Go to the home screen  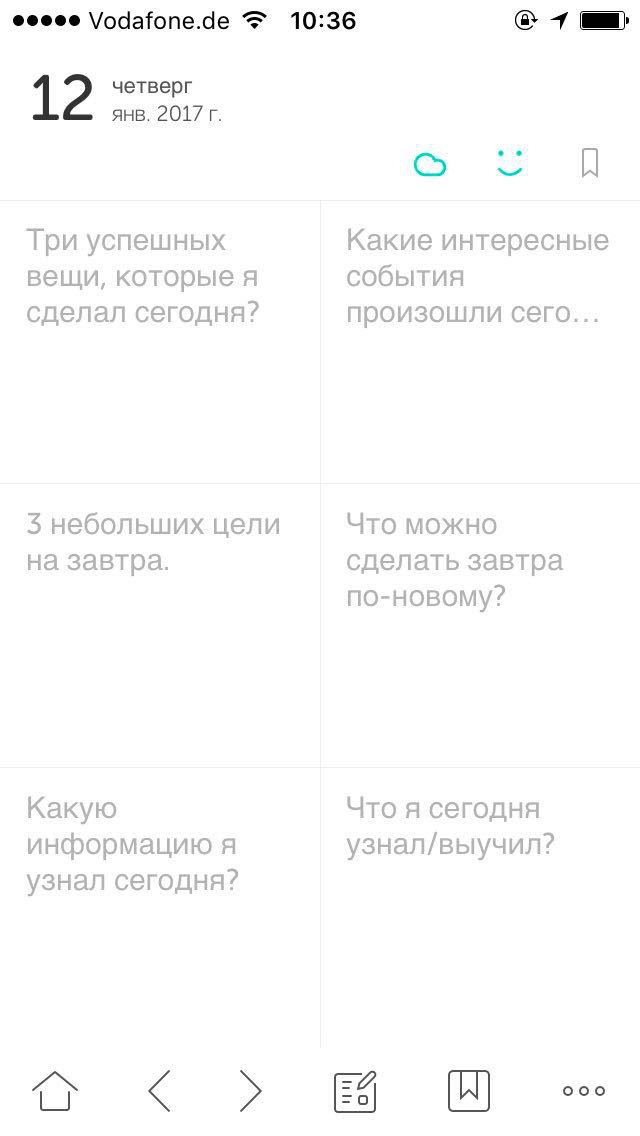click(x=55, y=1090)
